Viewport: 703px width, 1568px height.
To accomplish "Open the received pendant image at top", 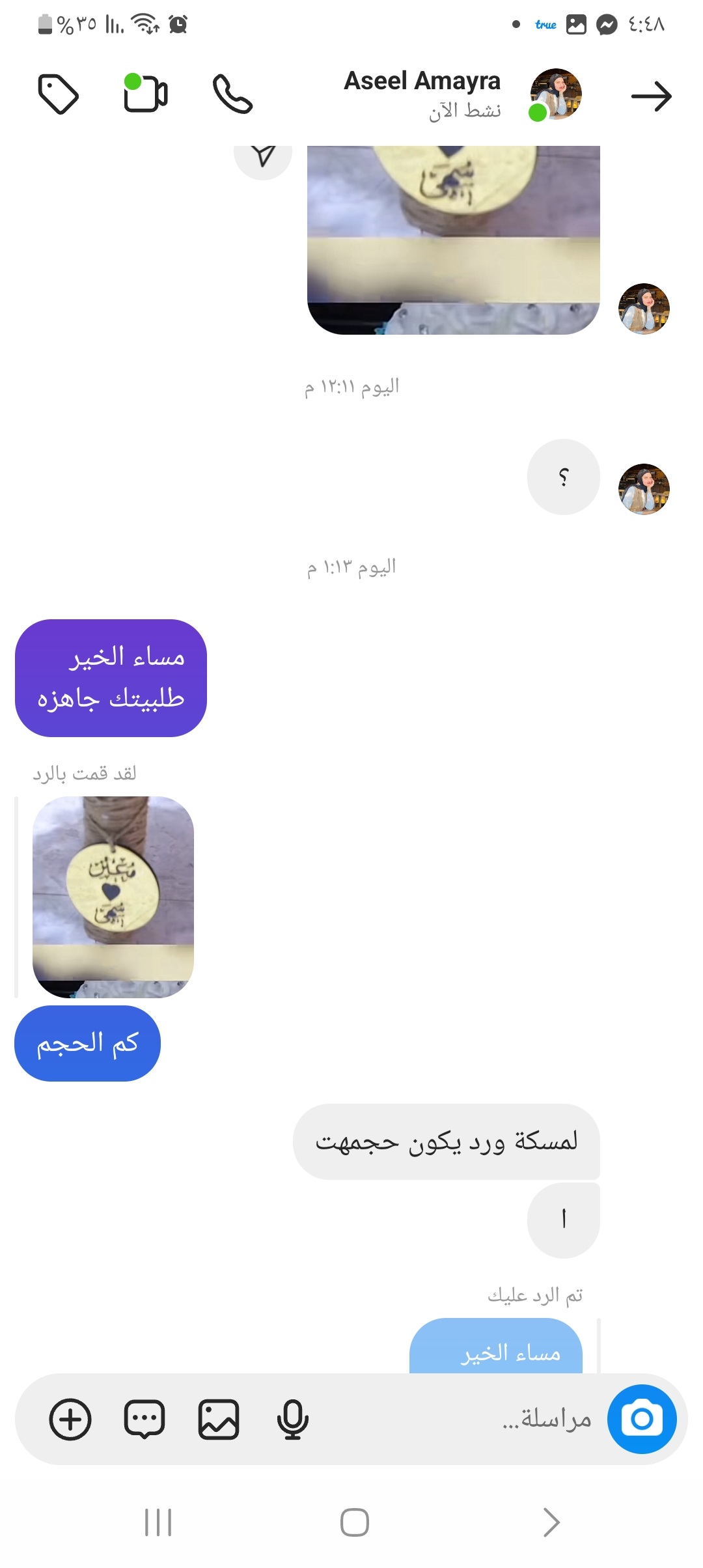I will (x=453, y=240).
